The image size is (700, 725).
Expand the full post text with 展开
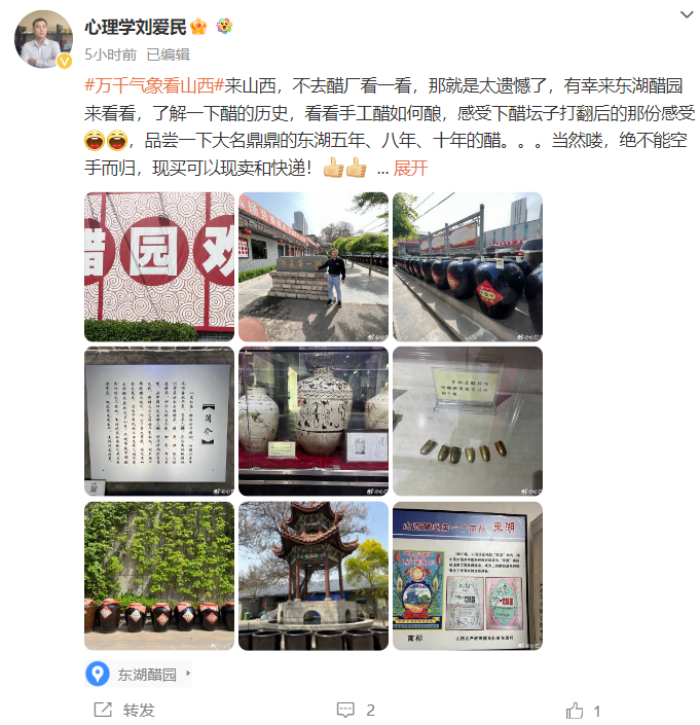click(410, 168)
